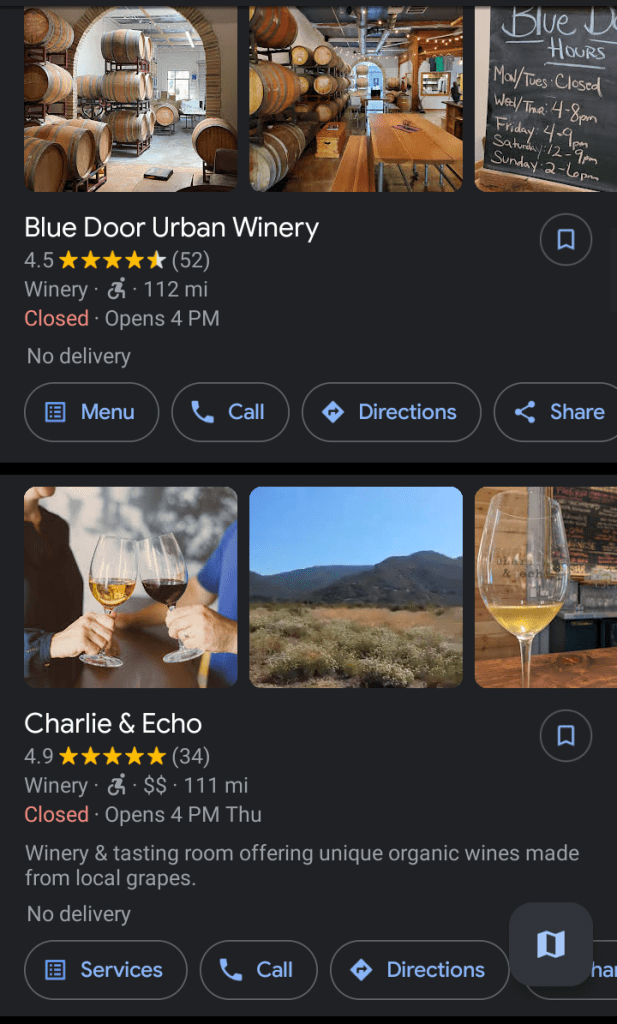View Blue Door barrel room archway photo
The image size is (617, 1024).
pyautogui.click(x=130, y=99)
